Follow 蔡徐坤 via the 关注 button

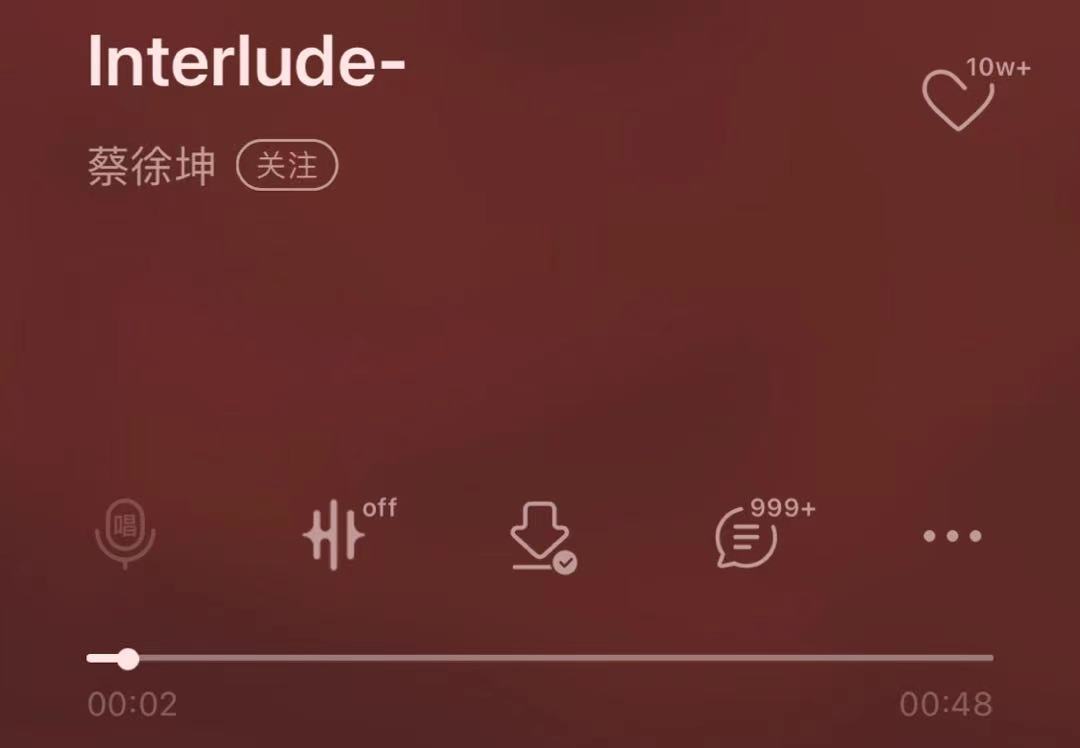pos(287,166)
